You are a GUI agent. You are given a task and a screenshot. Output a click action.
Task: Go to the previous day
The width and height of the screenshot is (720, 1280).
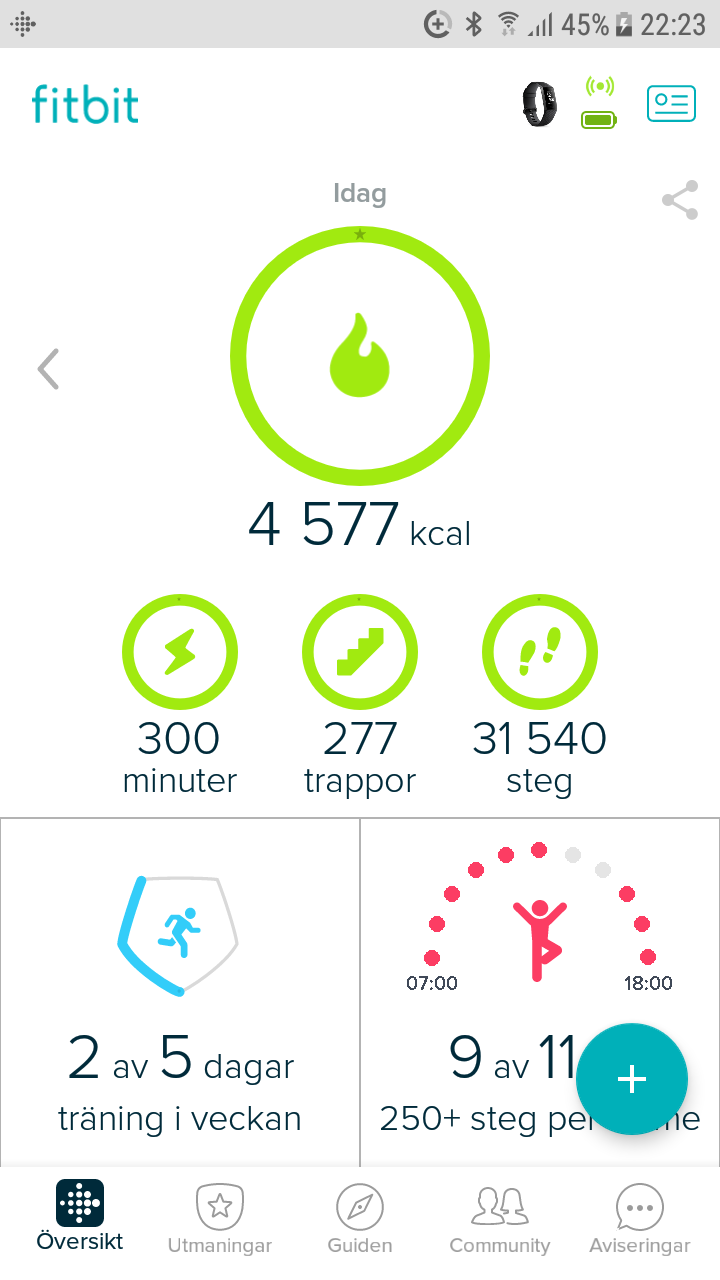tap(48, 369)
